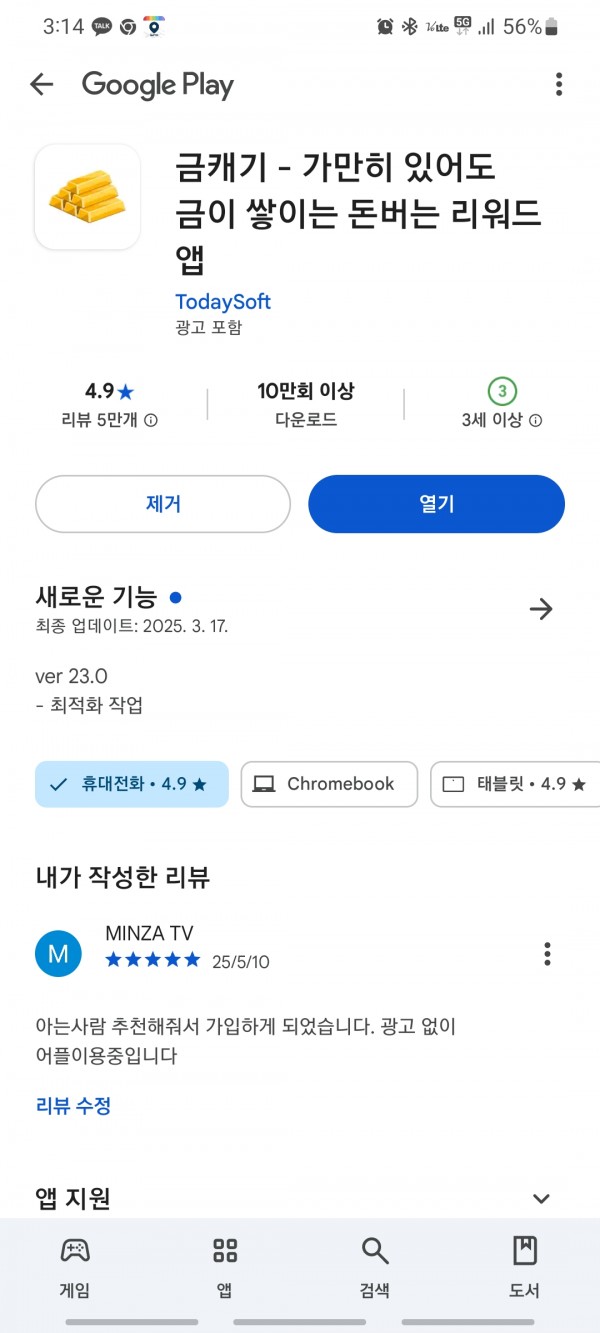The image size is (600, 1333).
Task: Go back using the top arrow
Action: coord(41,85)
